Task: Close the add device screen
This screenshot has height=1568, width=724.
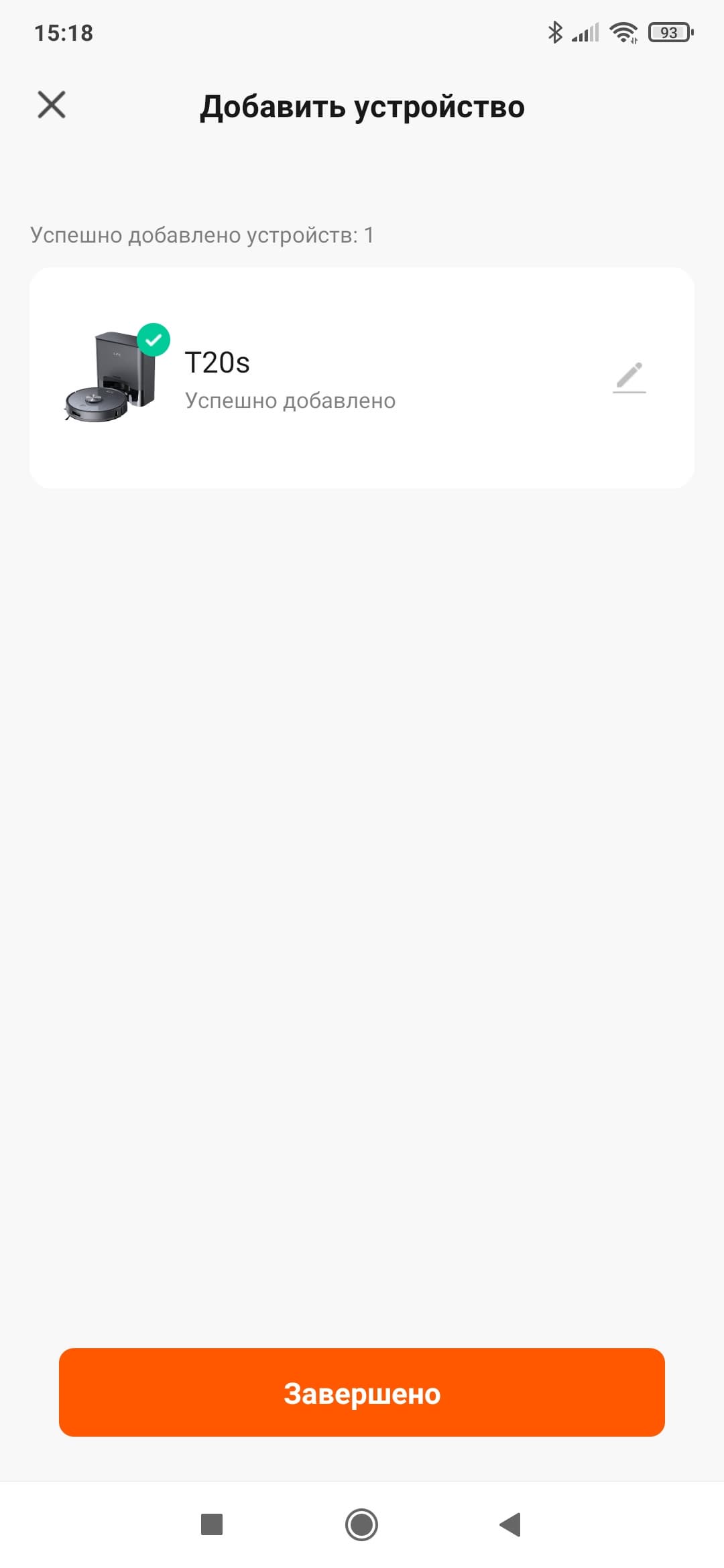Action: [52, 105]
